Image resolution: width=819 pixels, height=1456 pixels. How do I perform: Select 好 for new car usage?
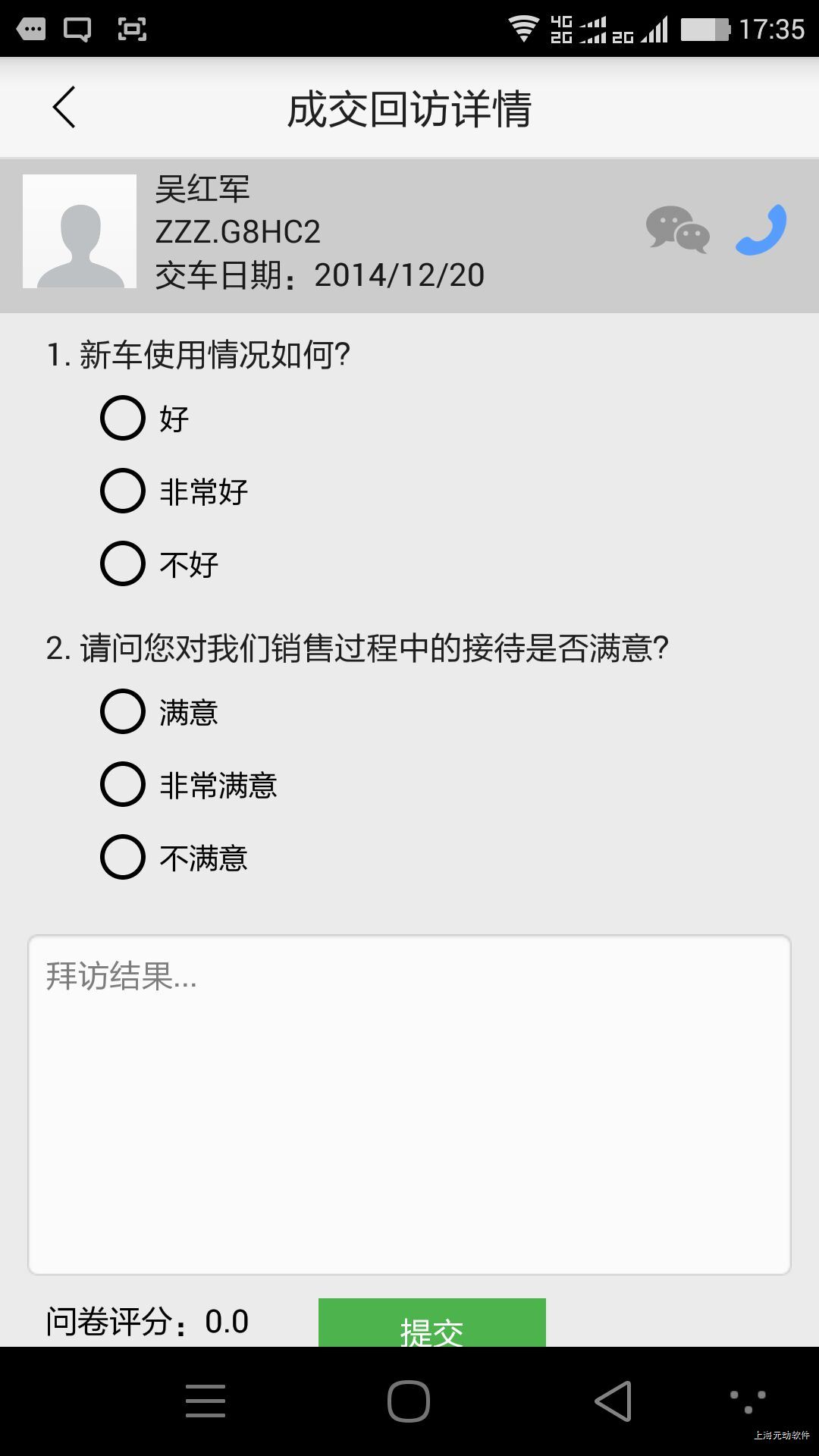tap(123, 418)
